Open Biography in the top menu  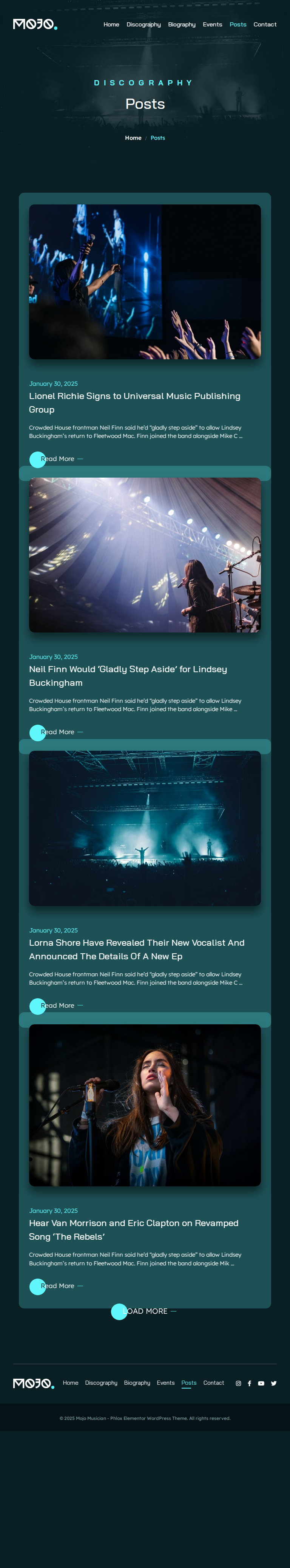point(182,24)
